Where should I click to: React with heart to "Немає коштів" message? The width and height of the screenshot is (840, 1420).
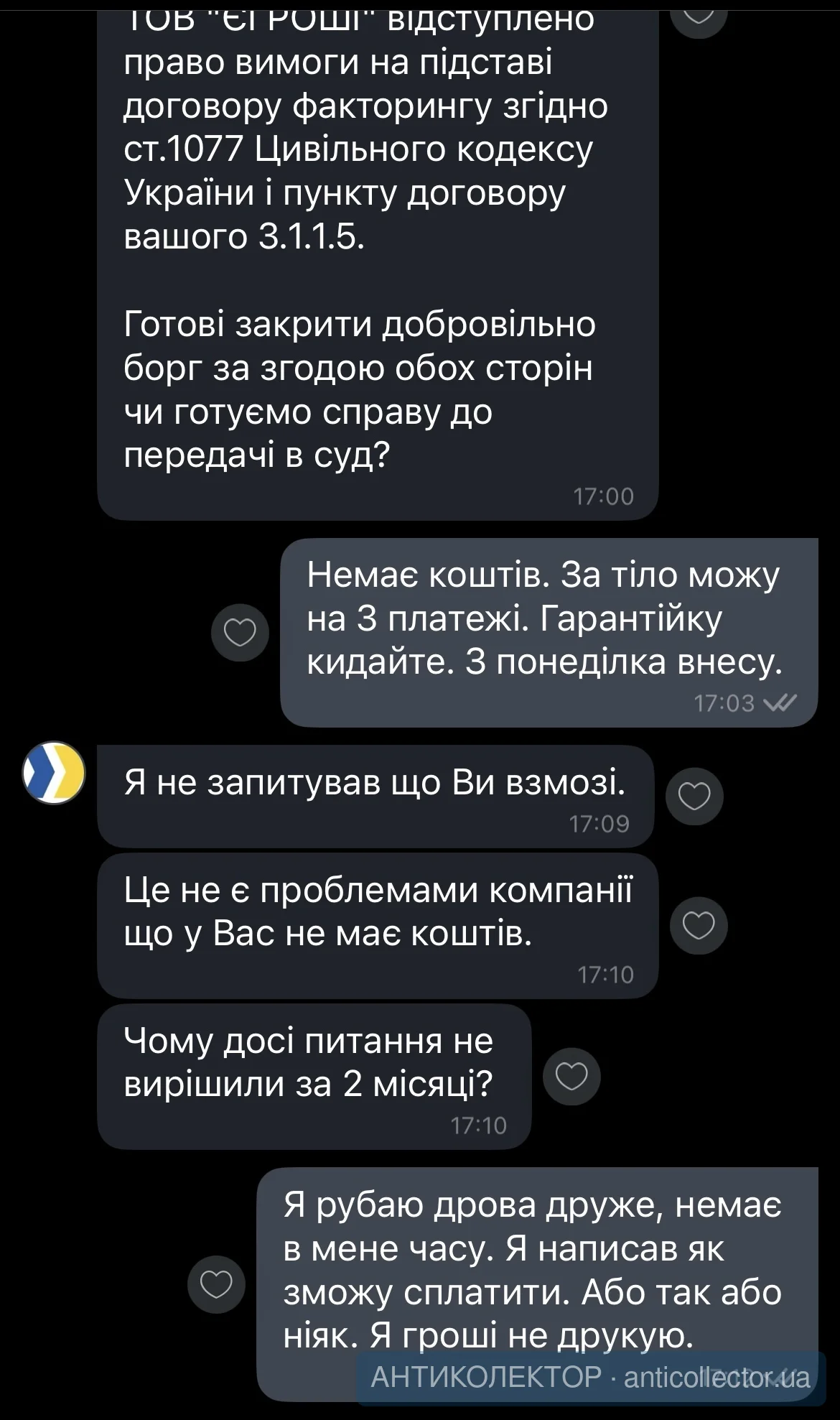coord(240,633)
